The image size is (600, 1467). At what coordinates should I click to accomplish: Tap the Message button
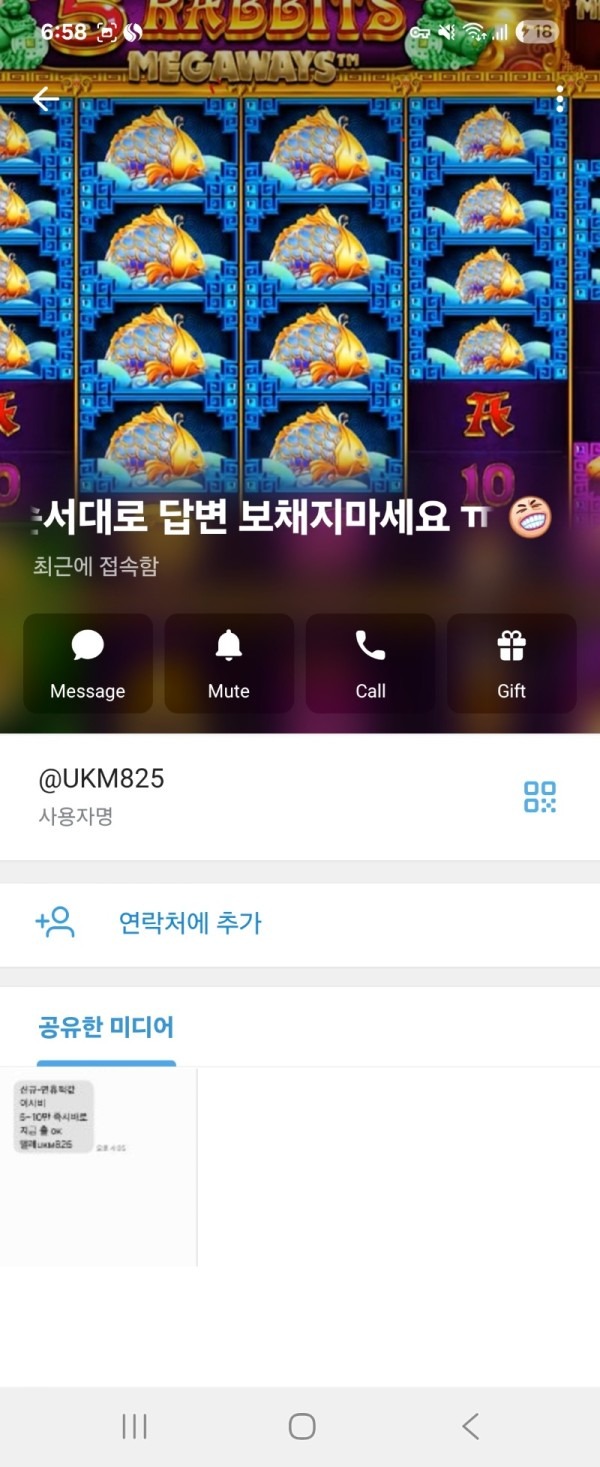pos(88,664)
